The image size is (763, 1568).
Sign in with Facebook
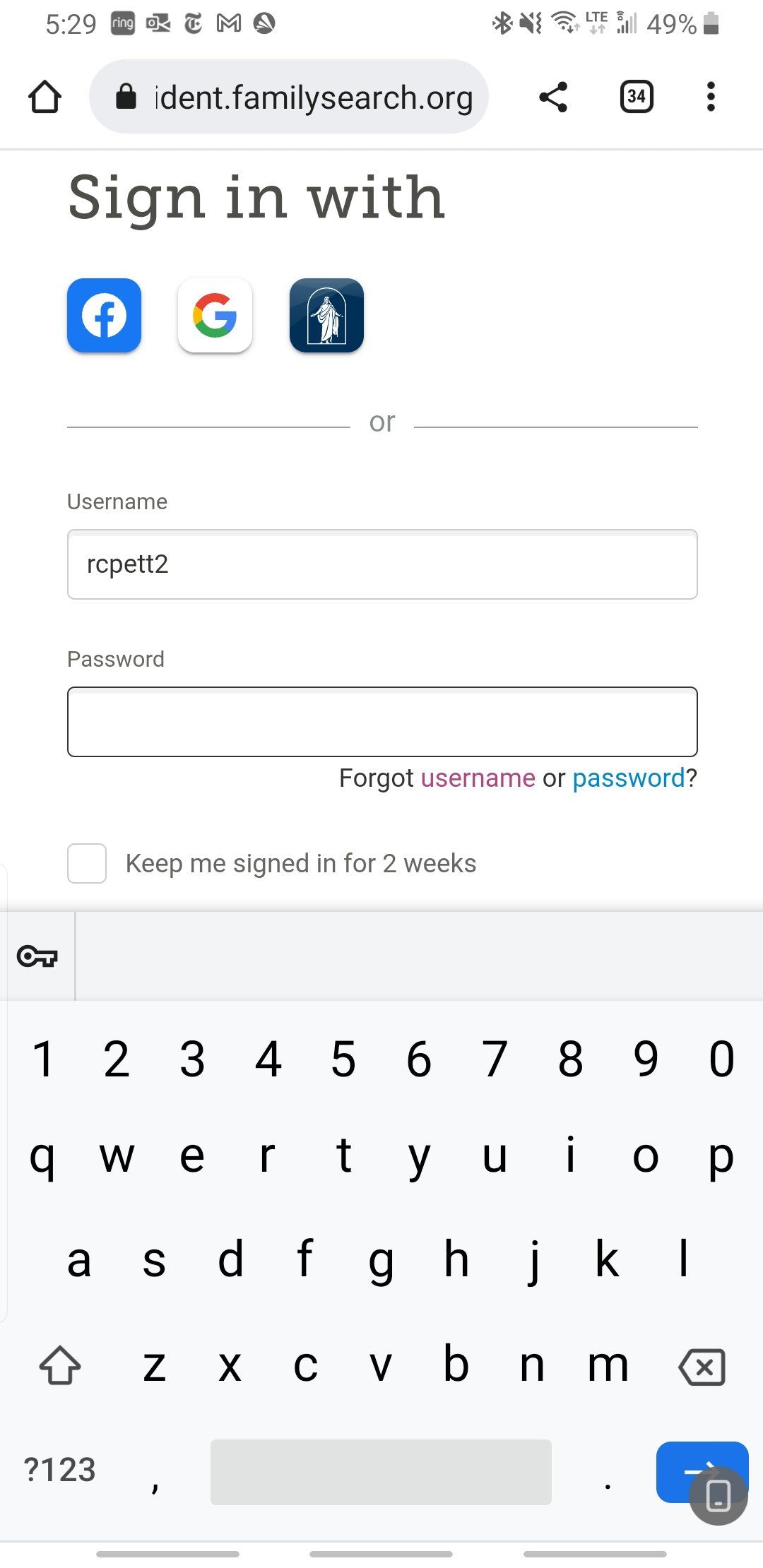tap(105, 316)
